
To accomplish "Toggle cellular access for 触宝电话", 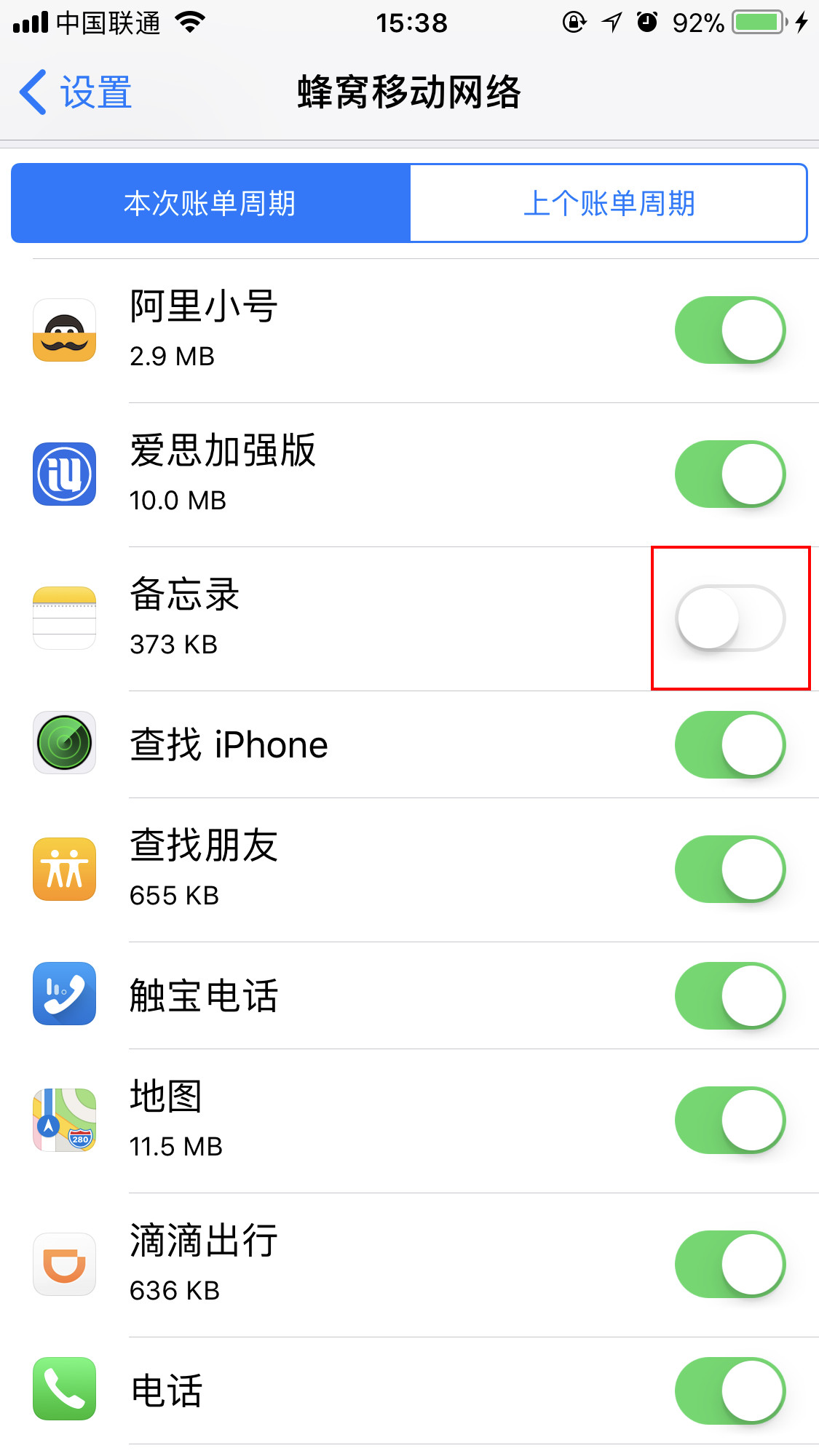I will [730, 995].
